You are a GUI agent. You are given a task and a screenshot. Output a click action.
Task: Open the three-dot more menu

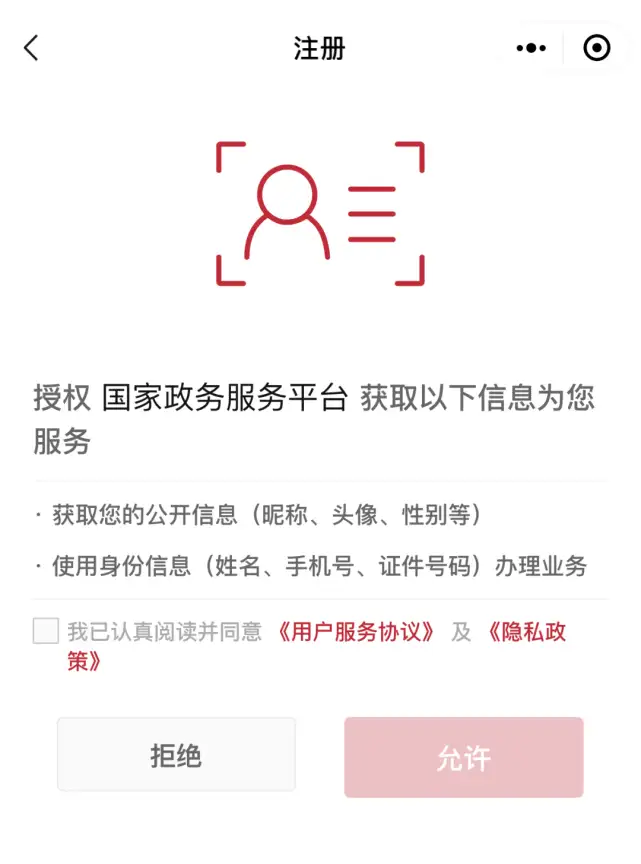point(531,48)
